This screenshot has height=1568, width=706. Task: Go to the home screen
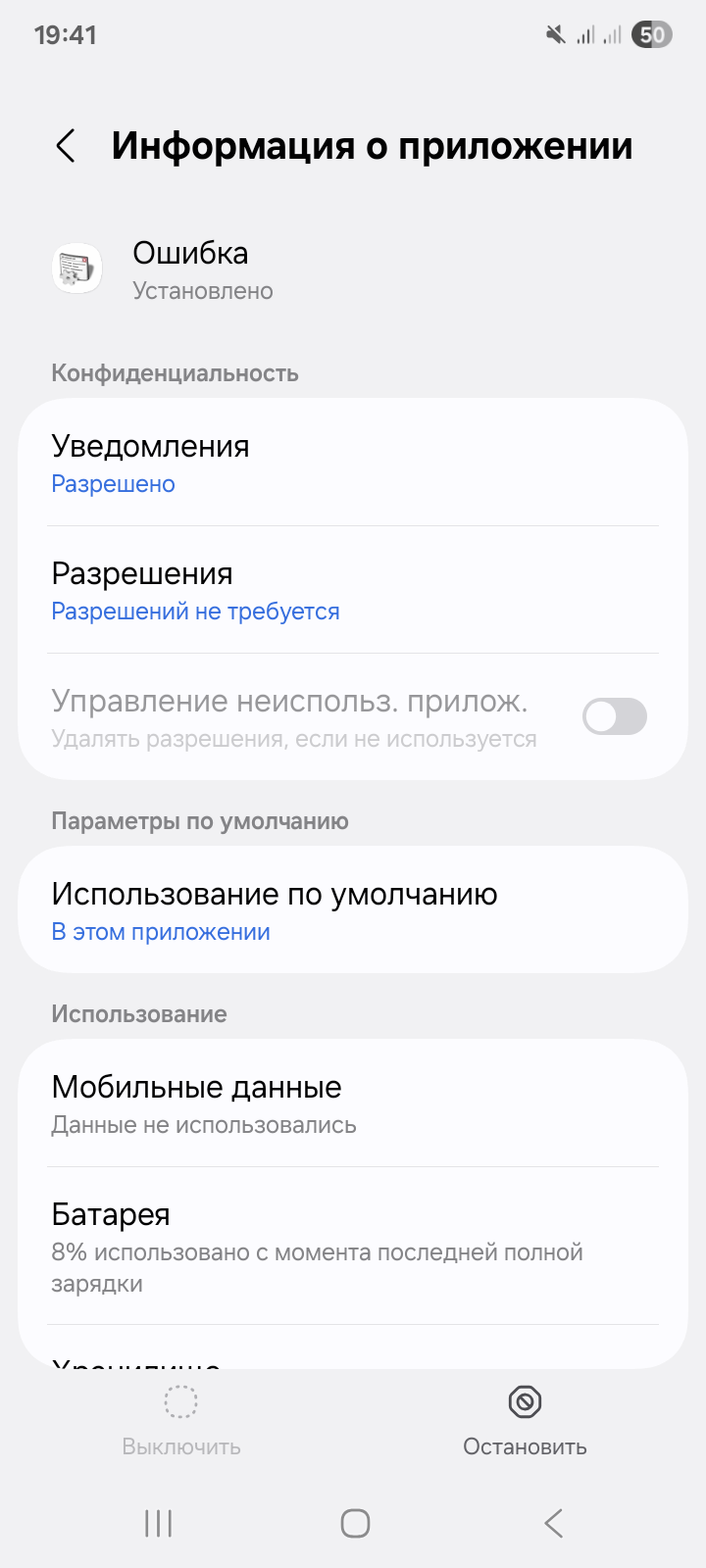pos(355,1523)
